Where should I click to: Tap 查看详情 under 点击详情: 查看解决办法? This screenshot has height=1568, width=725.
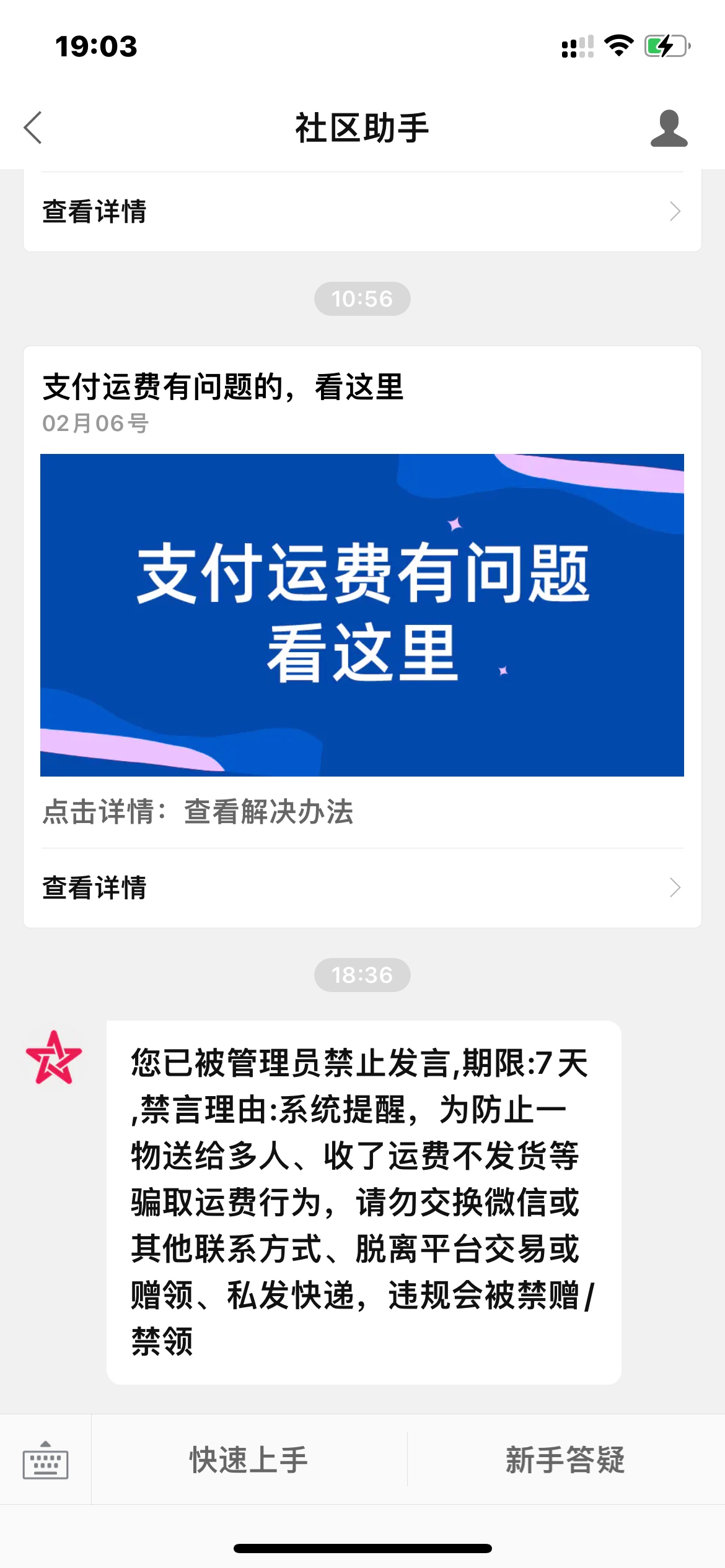point(362,887)
